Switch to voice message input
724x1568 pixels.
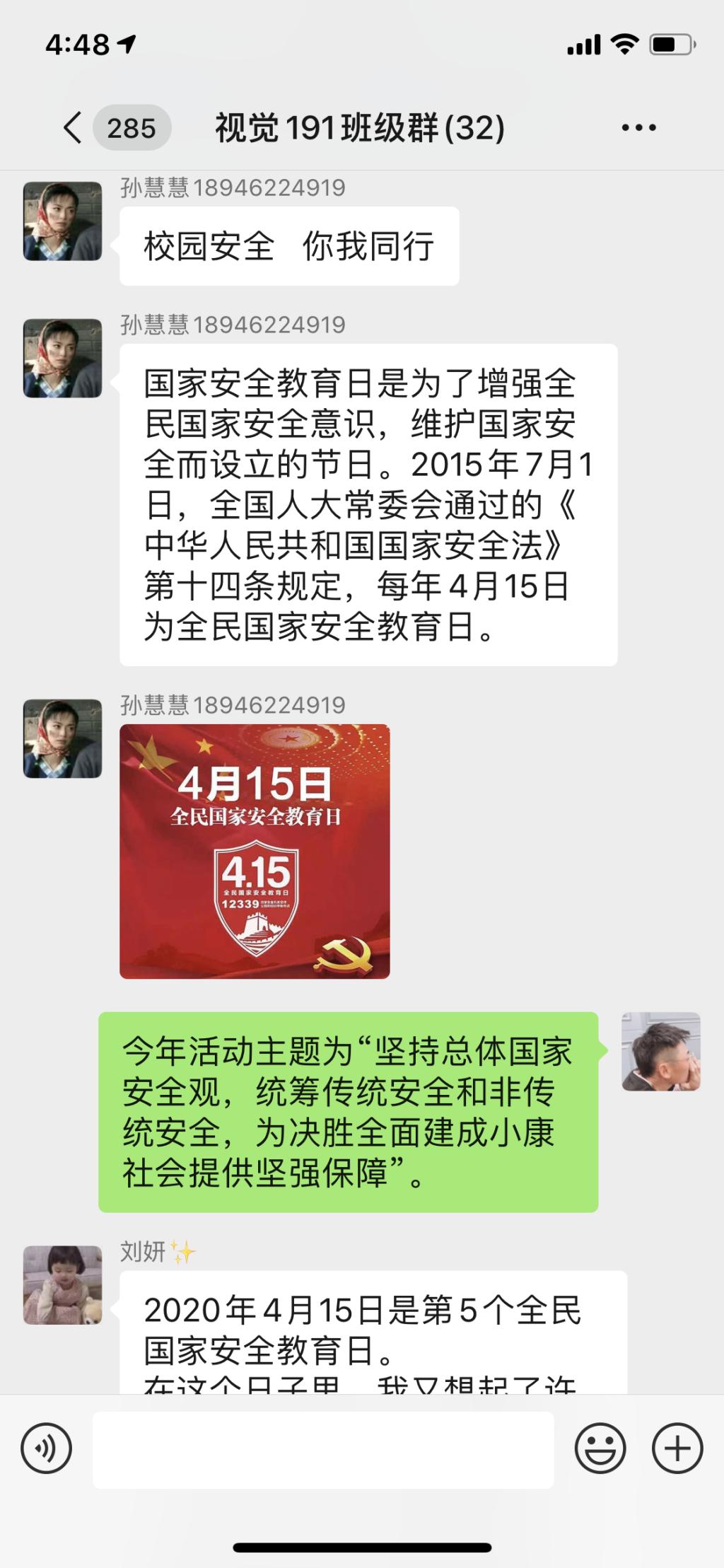(x=47, y=1446)
